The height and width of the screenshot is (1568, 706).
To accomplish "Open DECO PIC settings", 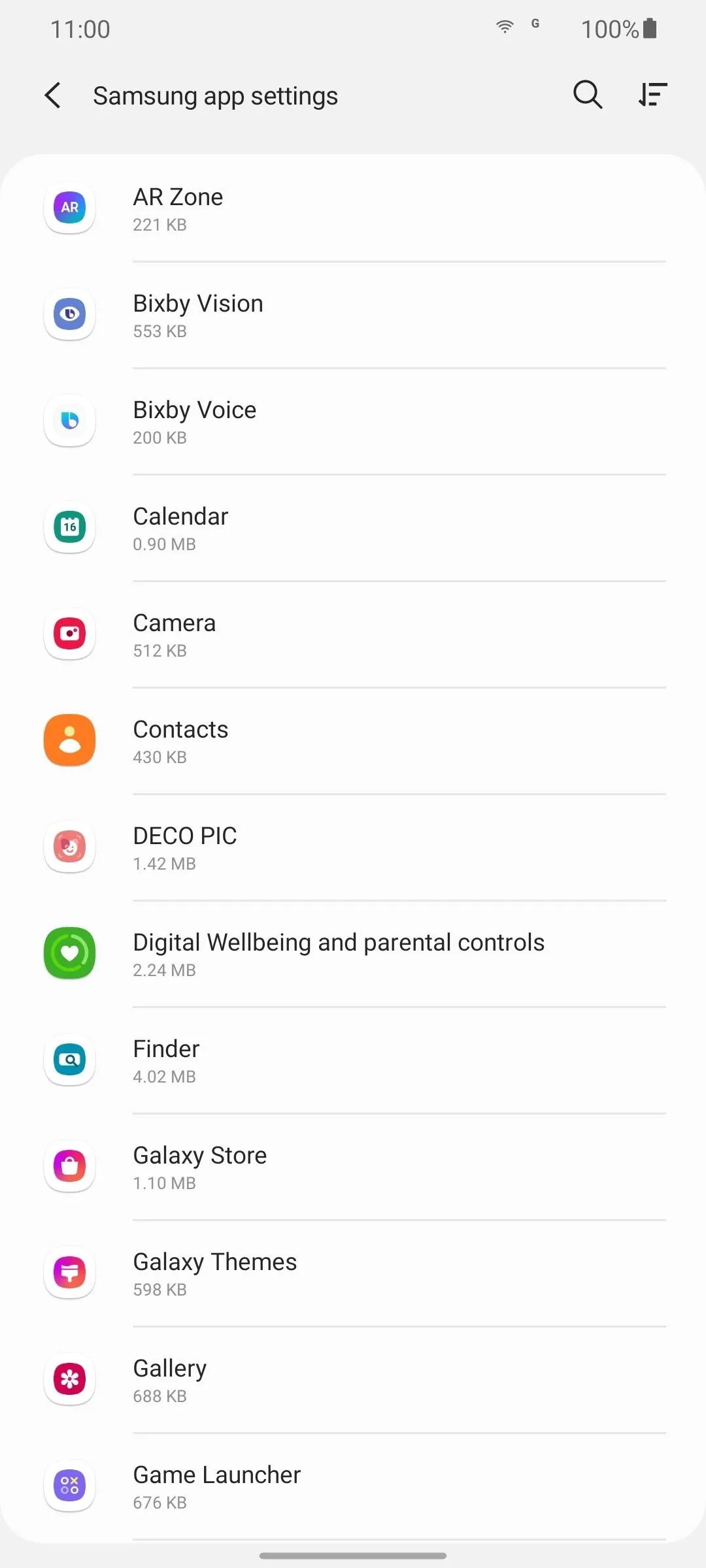I will (x=353, y=847).
